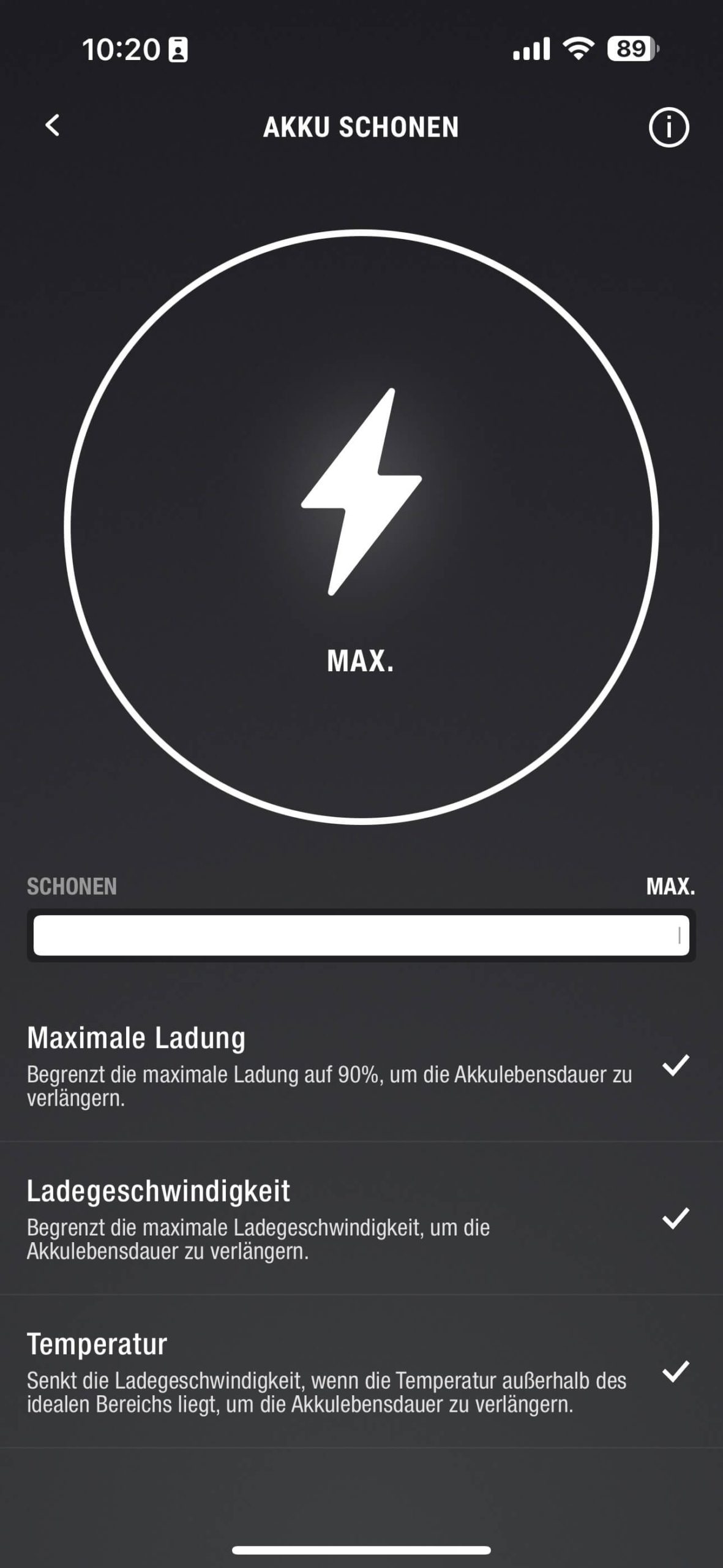The height and width of the screenshot is (1568, 723).
Task: Toggle the Temperatur protection option
Action: point(676,1371)
